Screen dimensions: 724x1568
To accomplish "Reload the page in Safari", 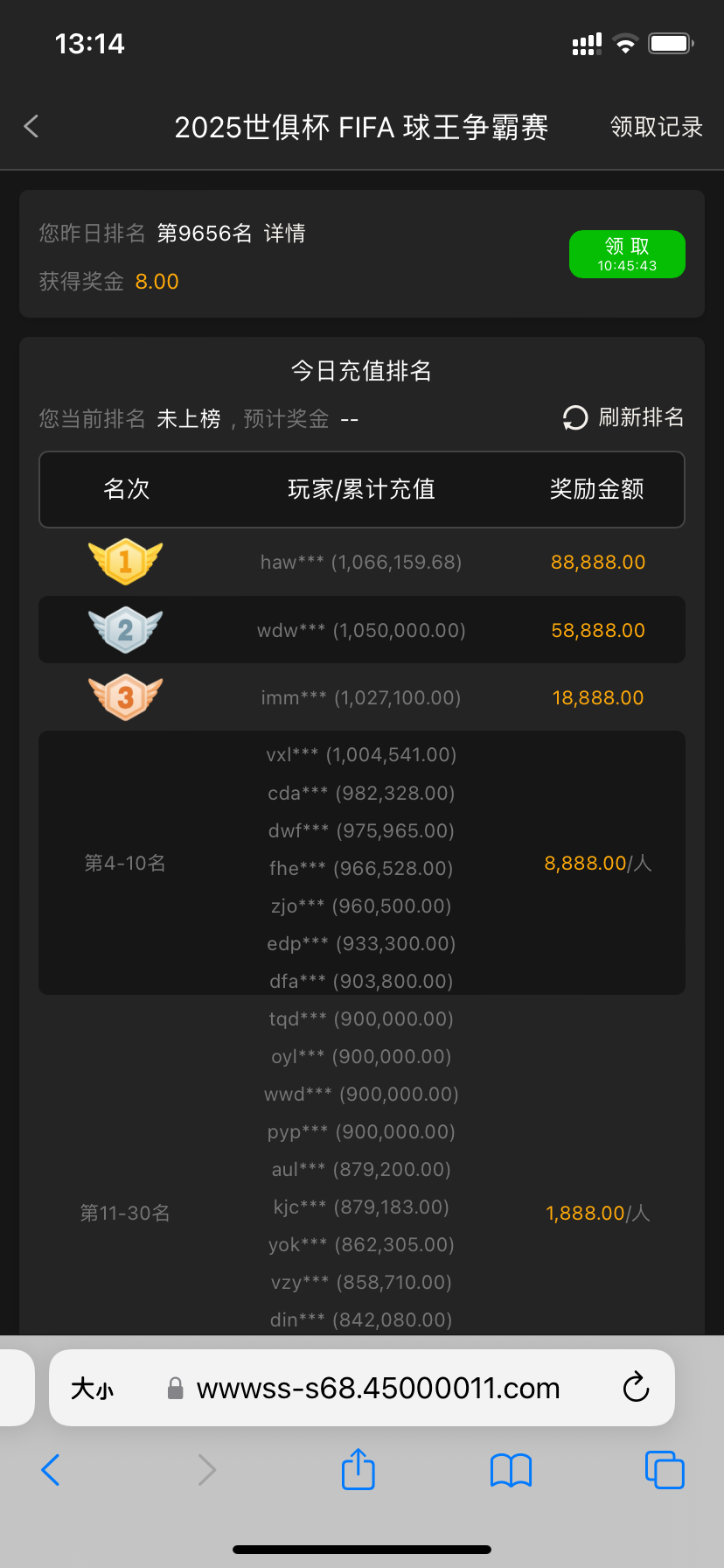I will [636, 1388].
